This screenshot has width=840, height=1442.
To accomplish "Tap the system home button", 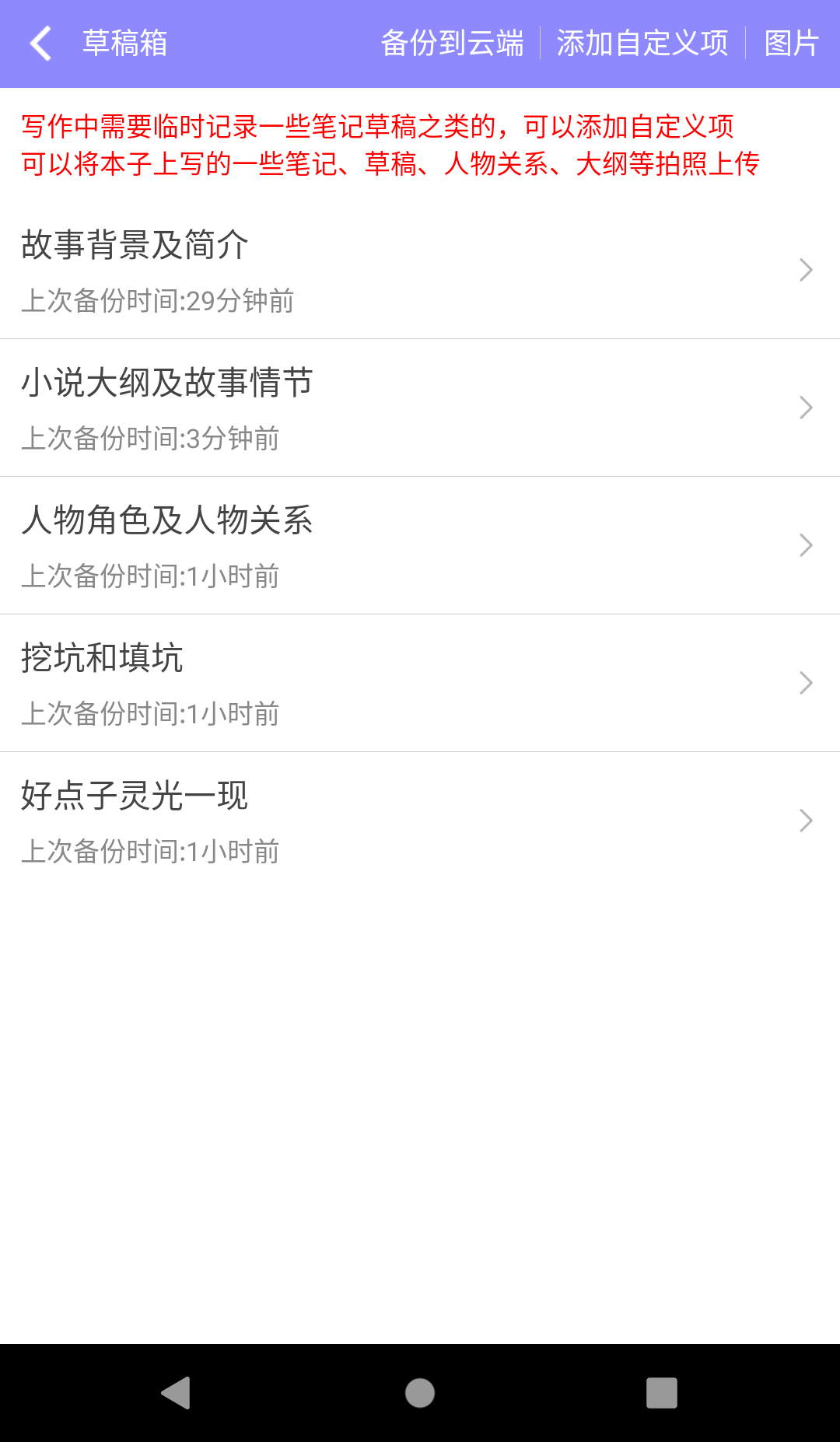I will pos(420,1393).
